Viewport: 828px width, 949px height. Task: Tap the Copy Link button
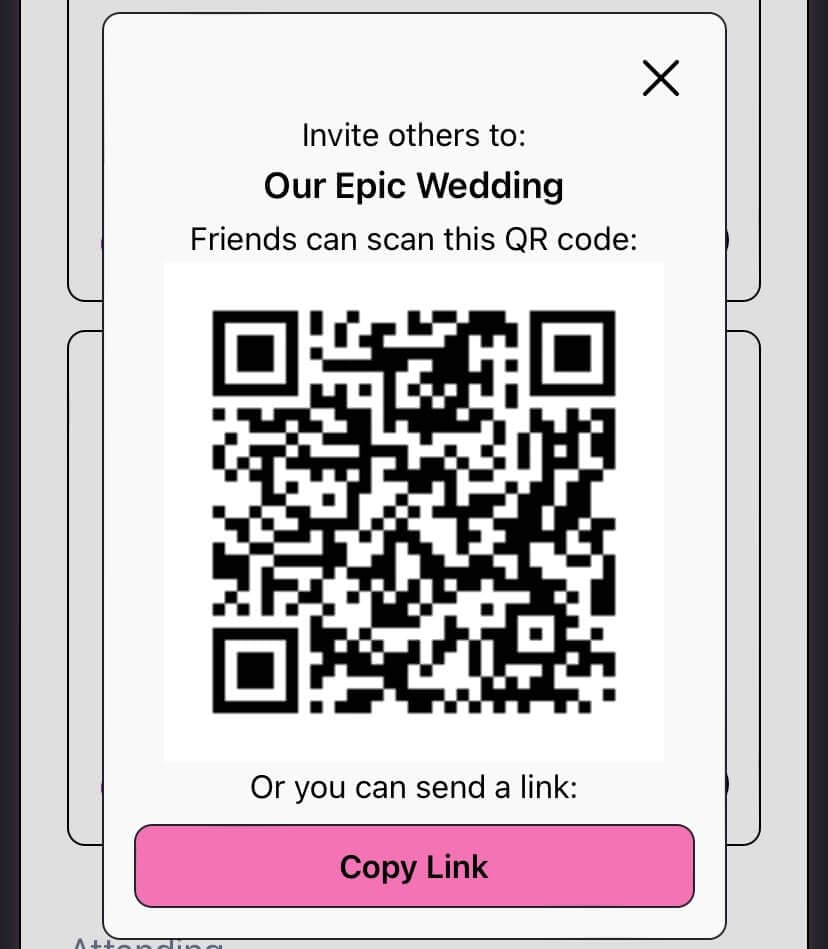[414, 866]
